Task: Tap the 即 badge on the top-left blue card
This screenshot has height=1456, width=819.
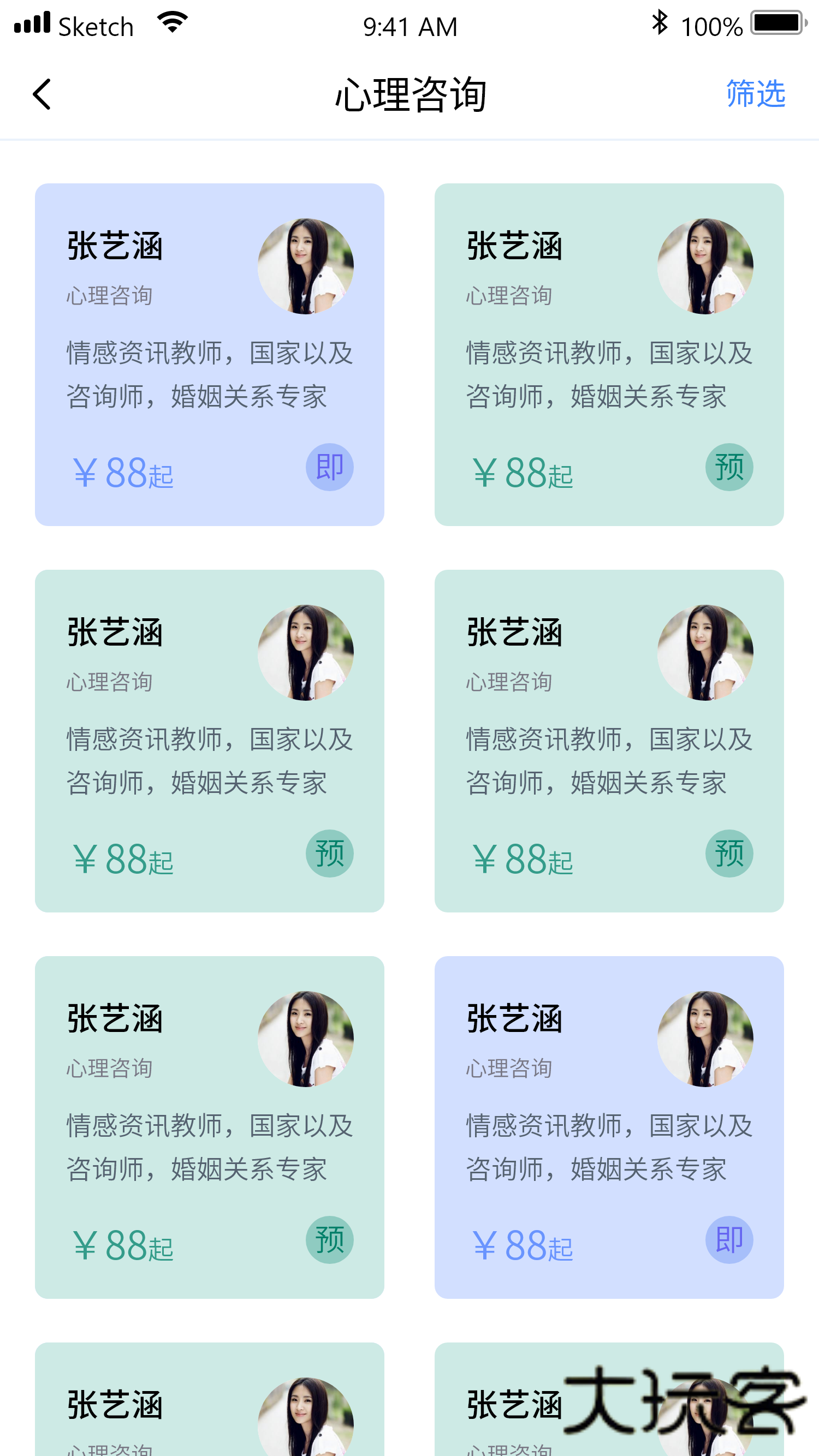Action: pyautogui.click(x=330, y=466)
